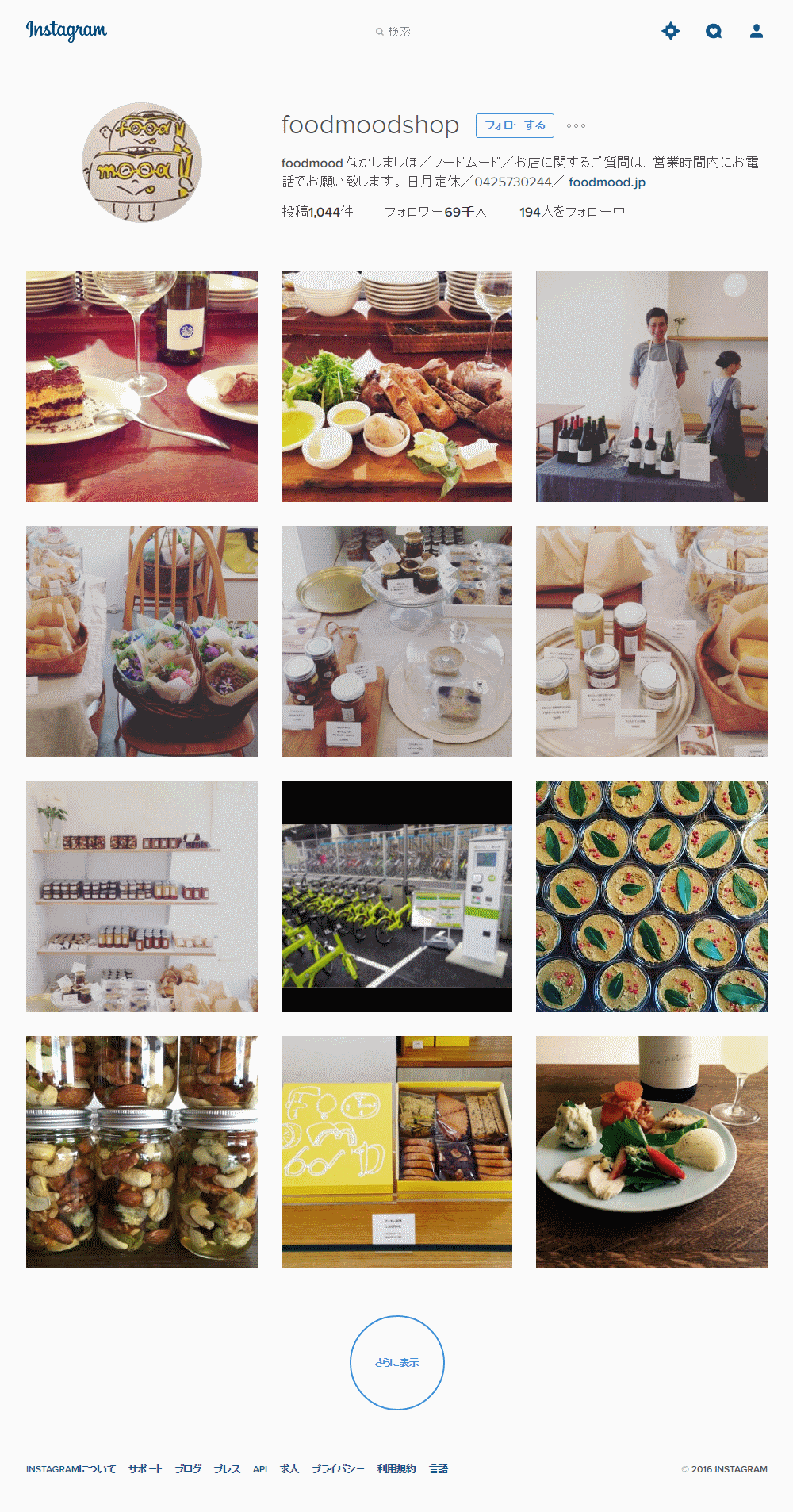The image size is (793, 1512).
Task: Follow foodmoodshop with フォローする button
Action: click(x=515, y=125)
